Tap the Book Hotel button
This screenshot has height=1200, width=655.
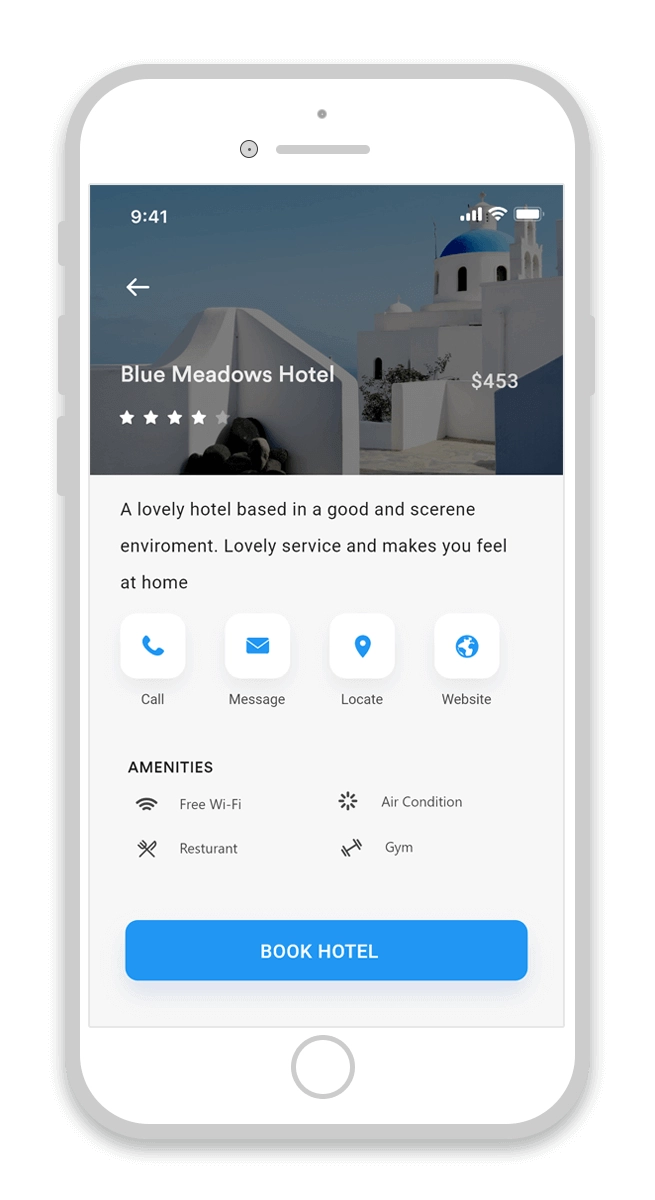pos(326,950)
